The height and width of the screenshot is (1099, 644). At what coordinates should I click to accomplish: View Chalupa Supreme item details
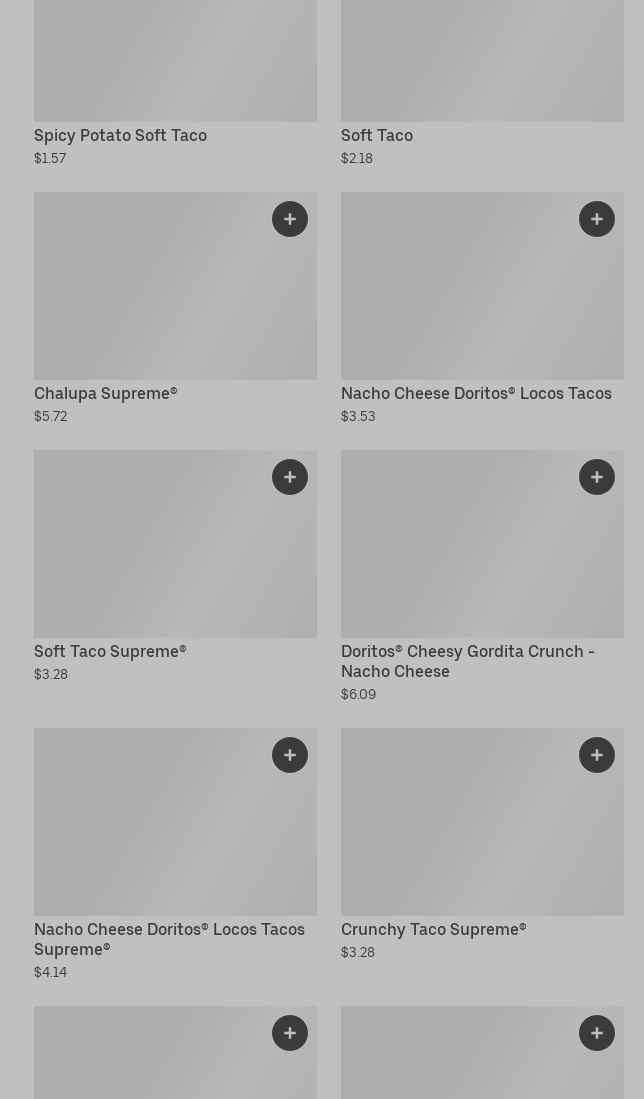point(175,309)
